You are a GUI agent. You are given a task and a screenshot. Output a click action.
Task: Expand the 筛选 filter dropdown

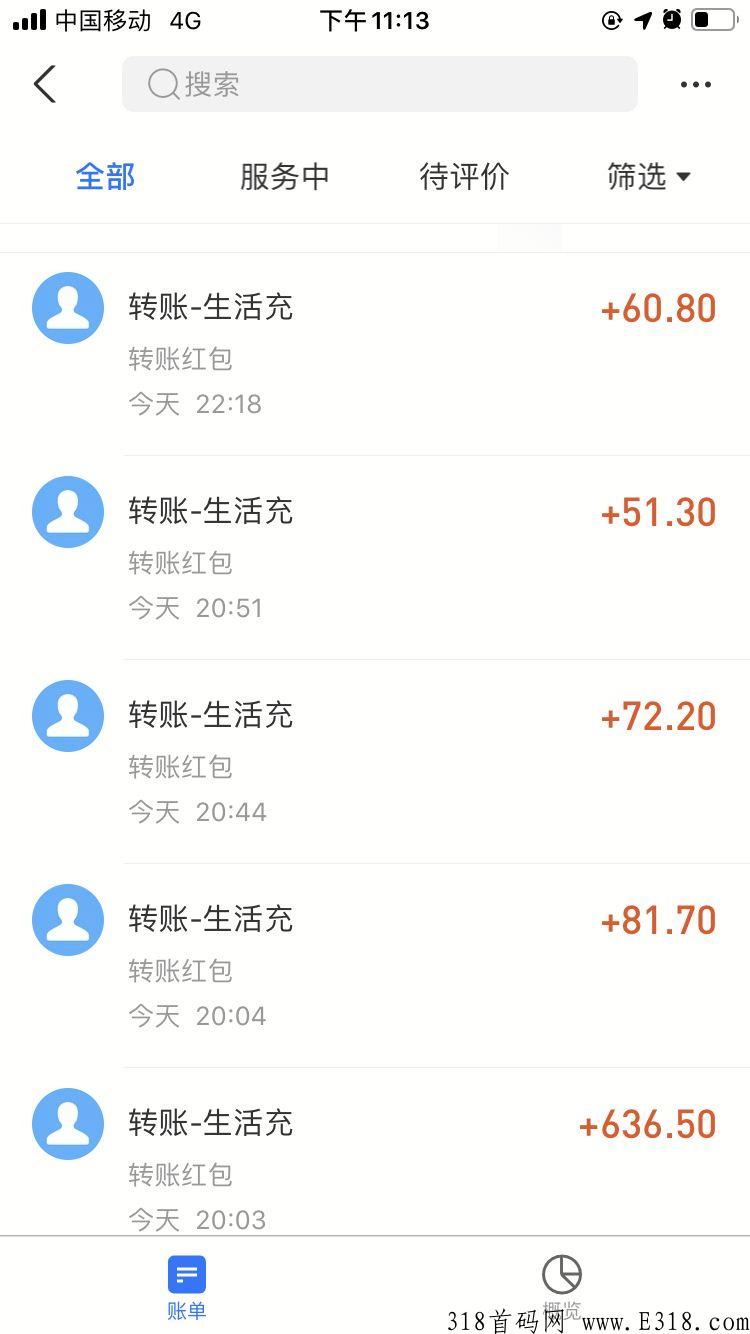649,177
